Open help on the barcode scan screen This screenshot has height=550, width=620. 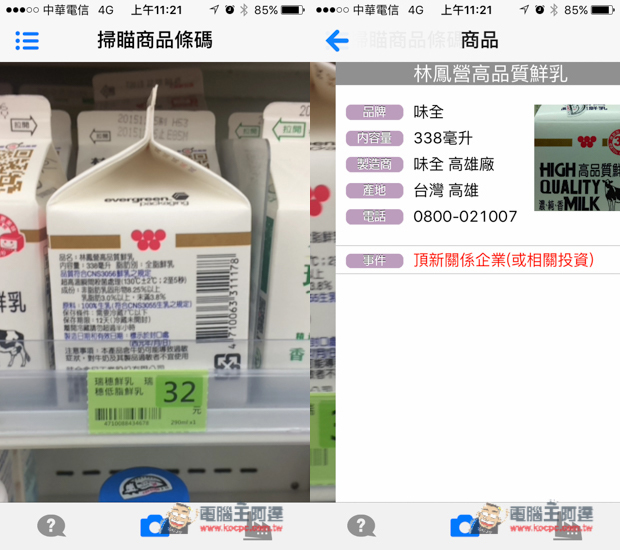[51, 526]
